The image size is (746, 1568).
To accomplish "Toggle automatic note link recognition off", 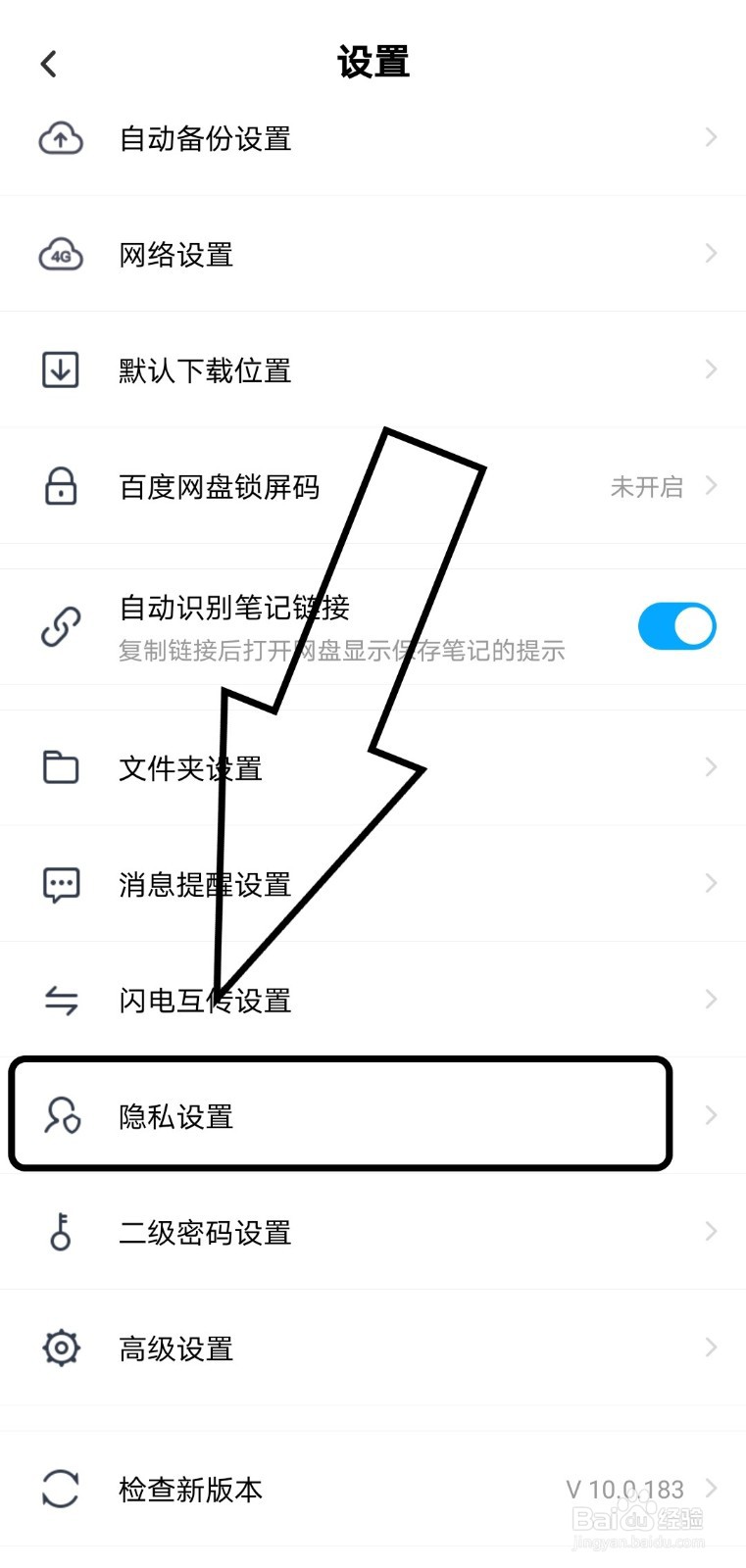I will [676, 625].
